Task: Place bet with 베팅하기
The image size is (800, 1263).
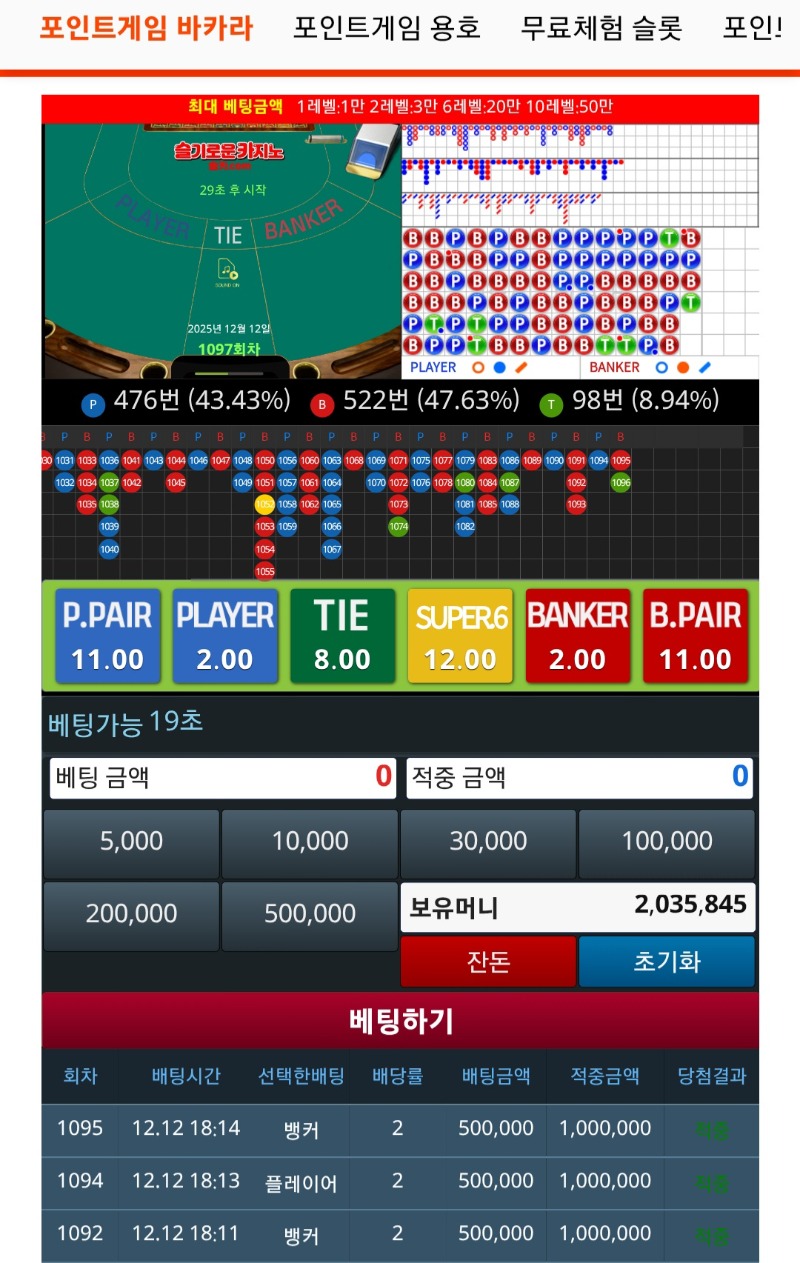Action: tap(400, 1020)
